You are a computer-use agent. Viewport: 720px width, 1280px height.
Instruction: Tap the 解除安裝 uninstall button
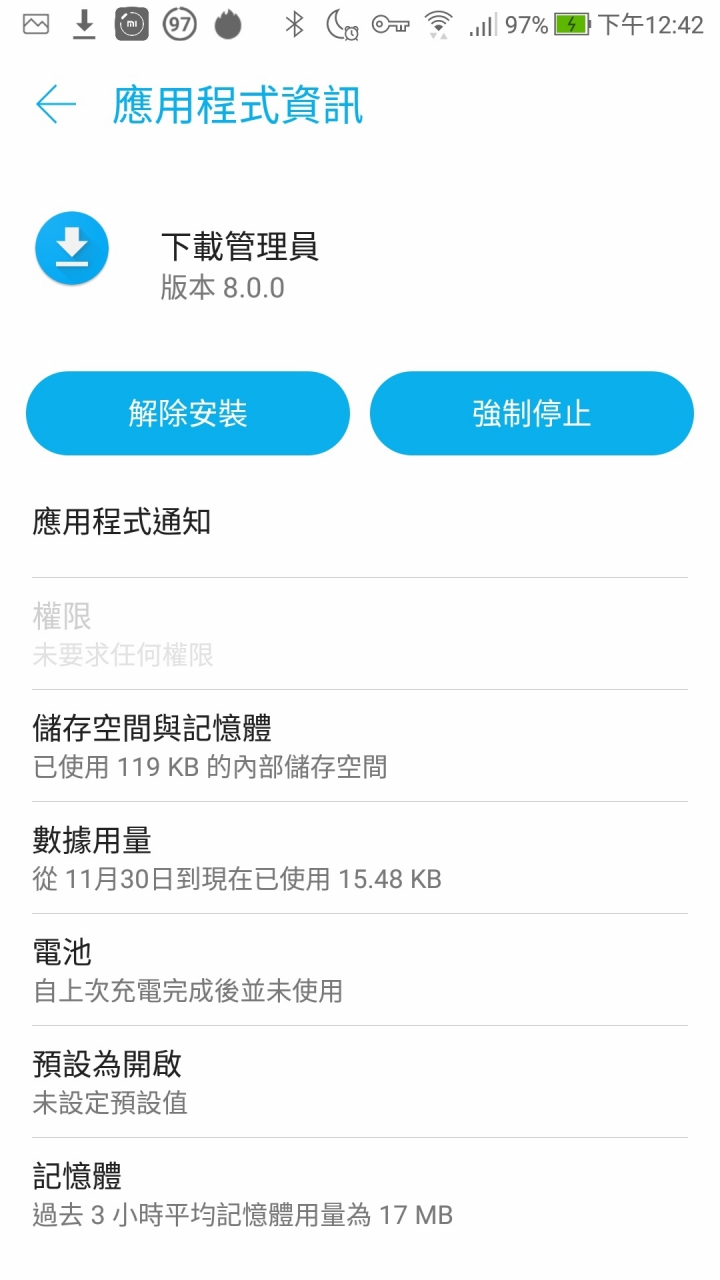[188, 413]
